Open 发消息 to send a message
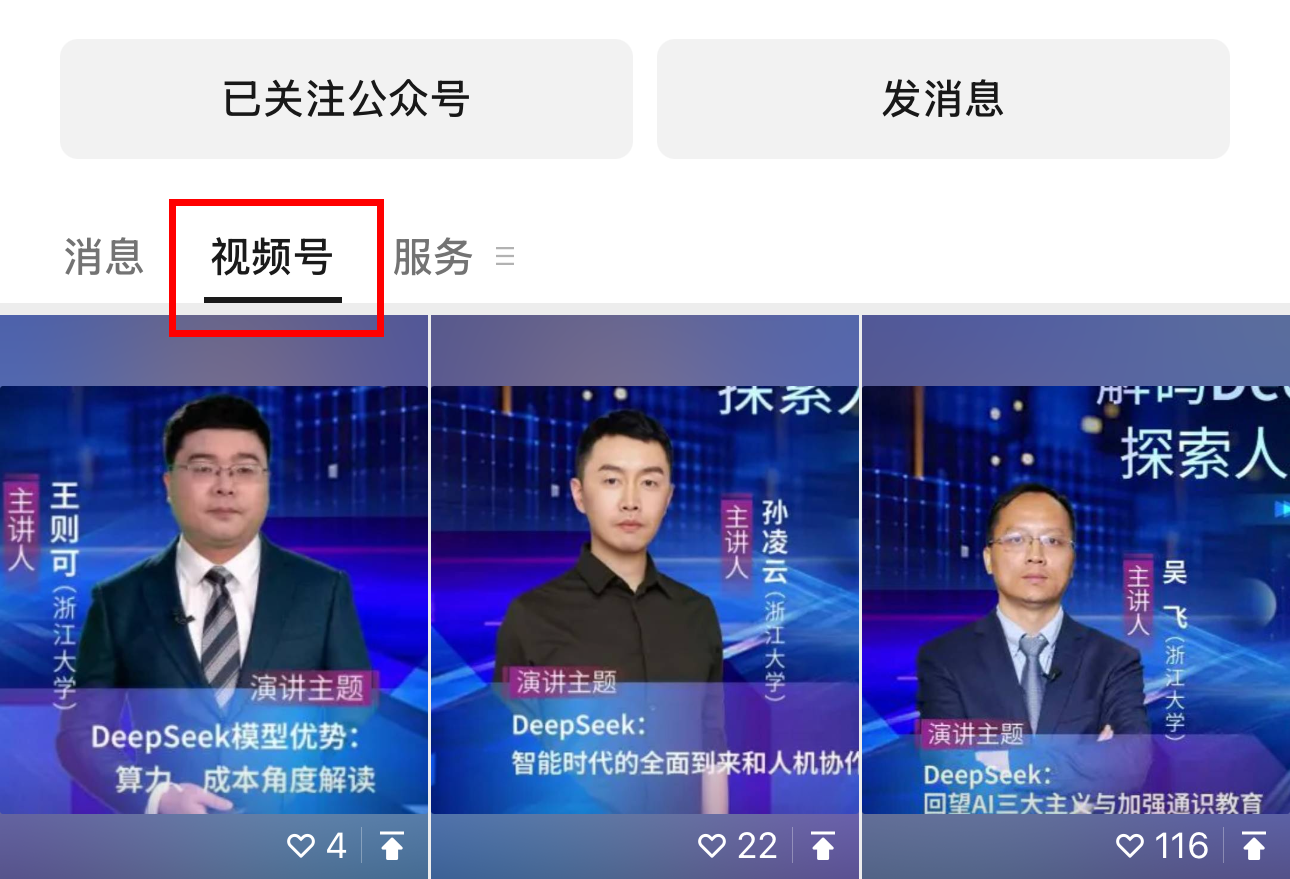The image size is (1290, 879). [942, 99]
